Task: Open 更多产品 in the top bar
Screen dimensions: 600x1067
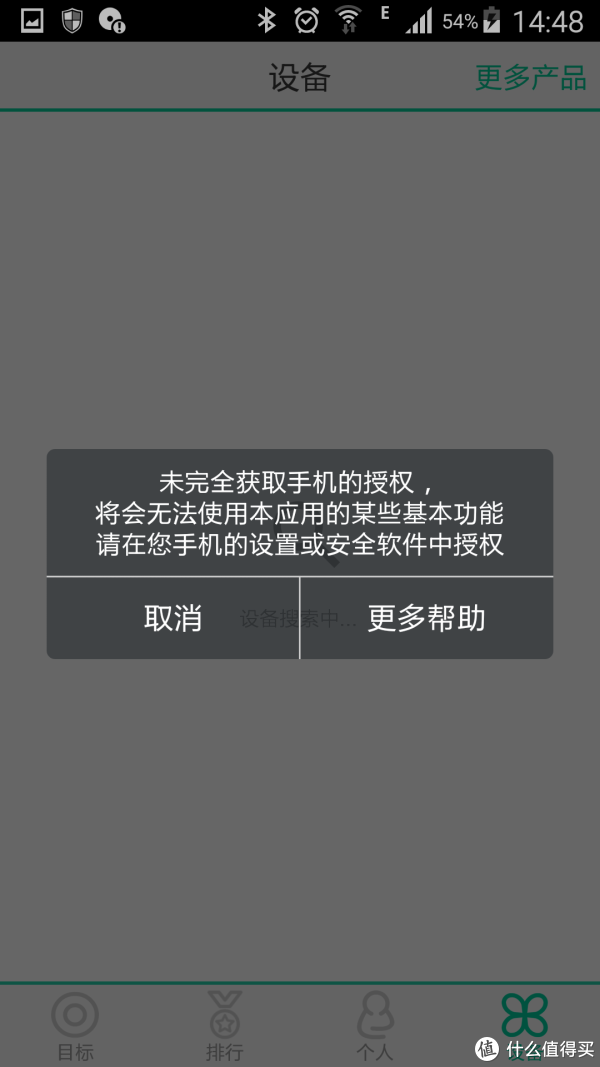Action: [530, 78]
